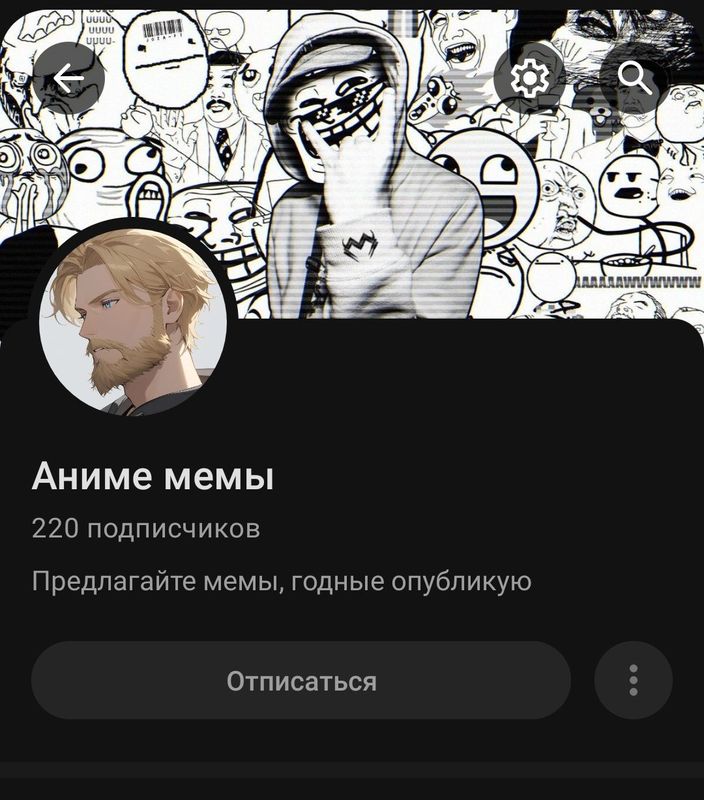Tap the Отписаться button

(x=301, y=681)
